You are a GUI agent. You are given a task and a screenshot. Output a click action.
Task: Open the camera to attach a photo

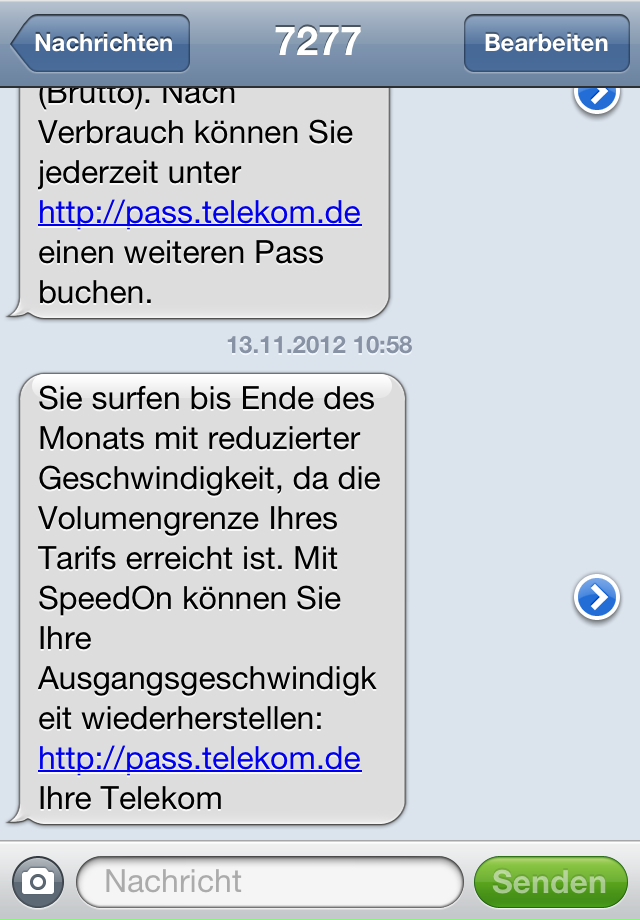click(x=39, y=881)
